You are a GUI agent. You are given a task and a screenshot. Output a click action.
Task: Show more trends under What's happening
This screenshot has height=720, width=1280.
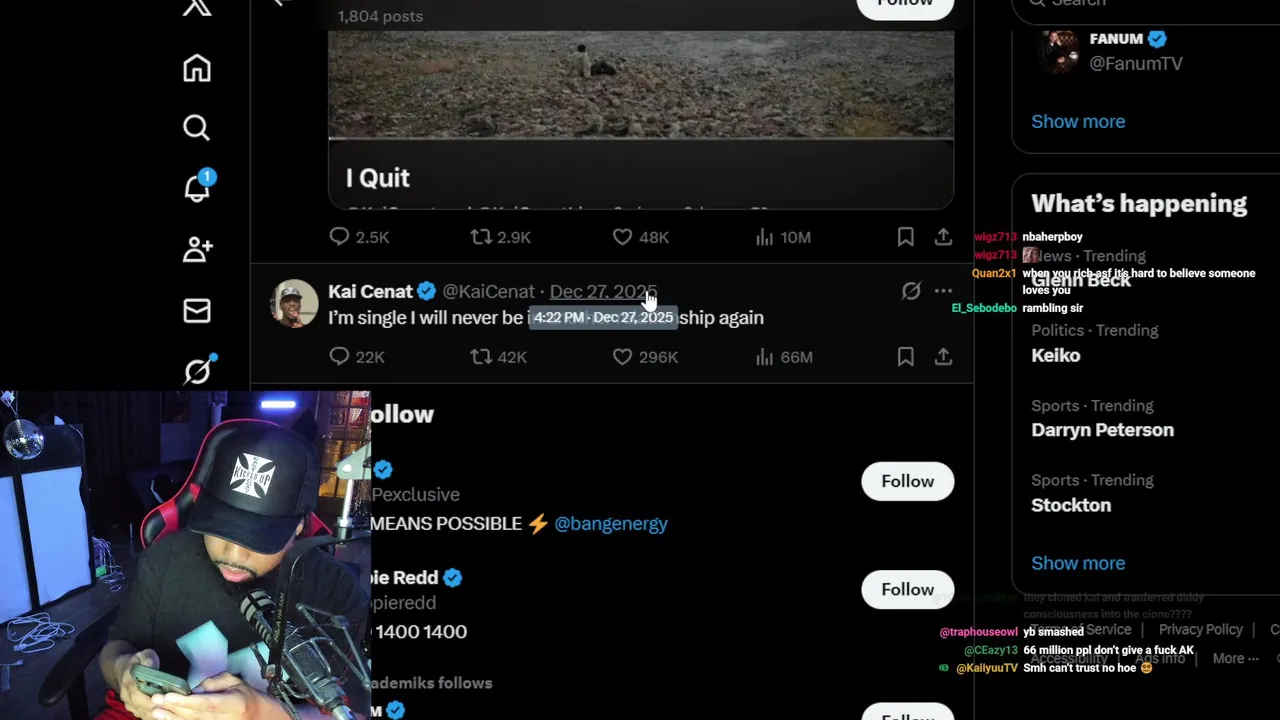tap(1077, 563)
